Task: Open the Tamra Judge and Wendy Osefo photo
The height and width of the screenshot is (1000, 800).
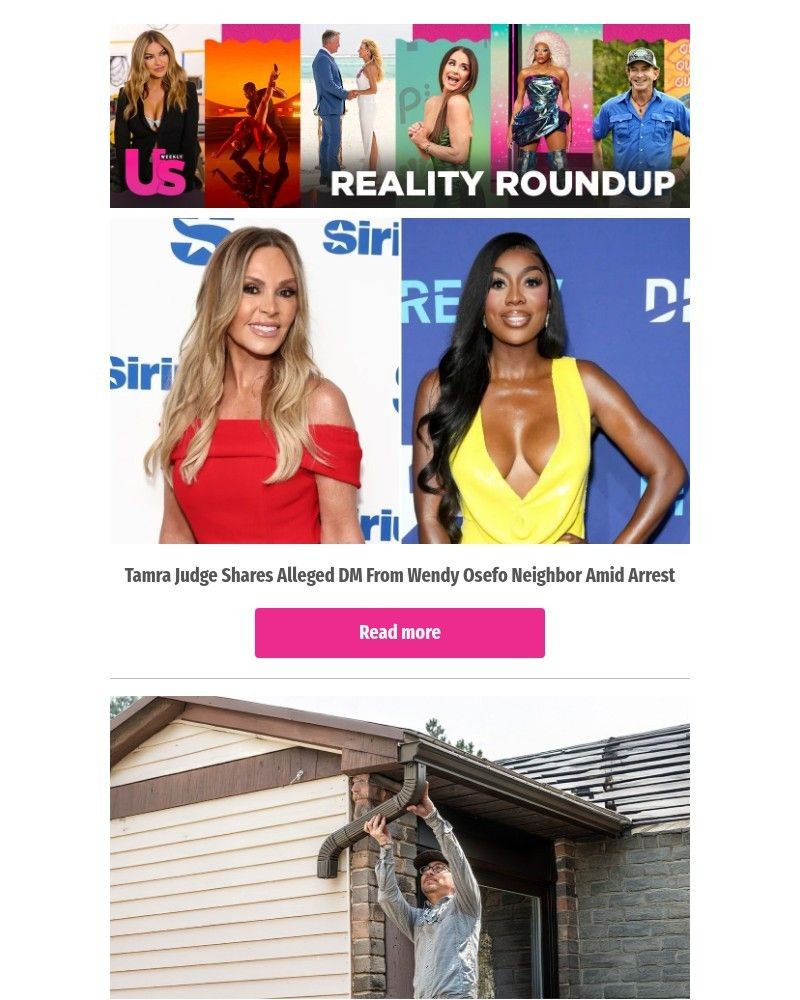Action: point(400,380)
